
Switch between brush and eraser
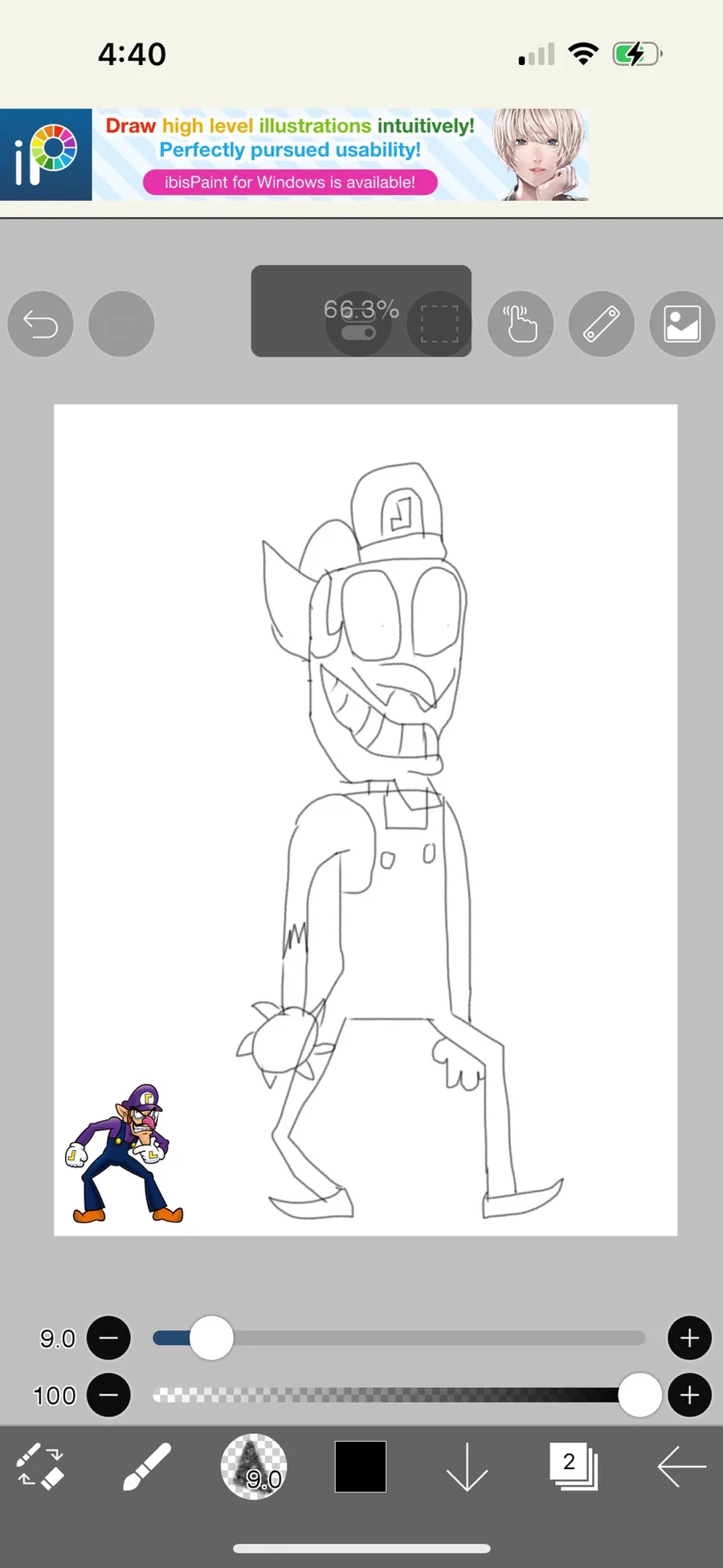click(x=40, y=1467)
